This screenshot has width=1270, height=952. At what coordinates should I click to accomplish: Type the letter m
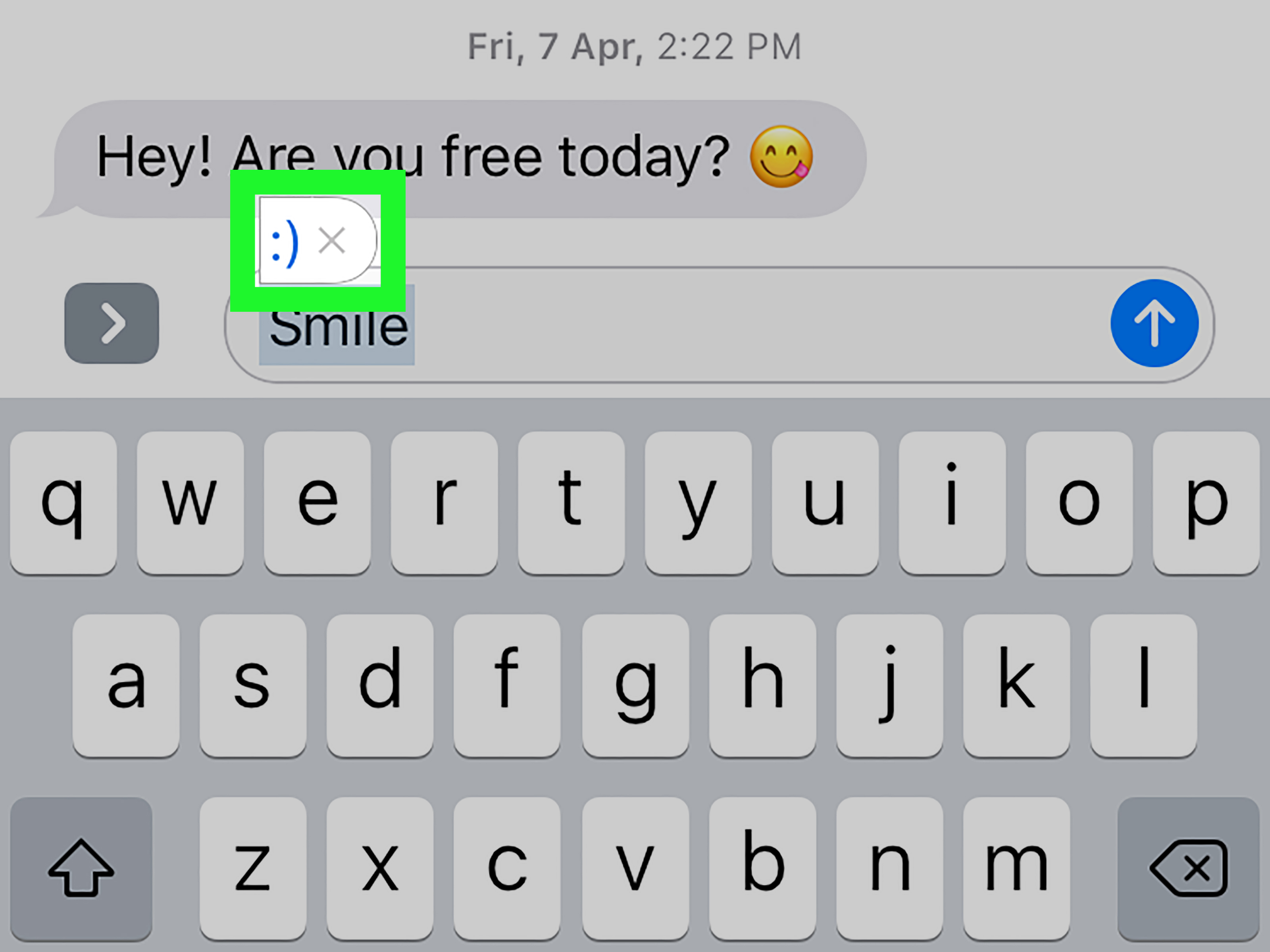click(x=1016, y=868)
